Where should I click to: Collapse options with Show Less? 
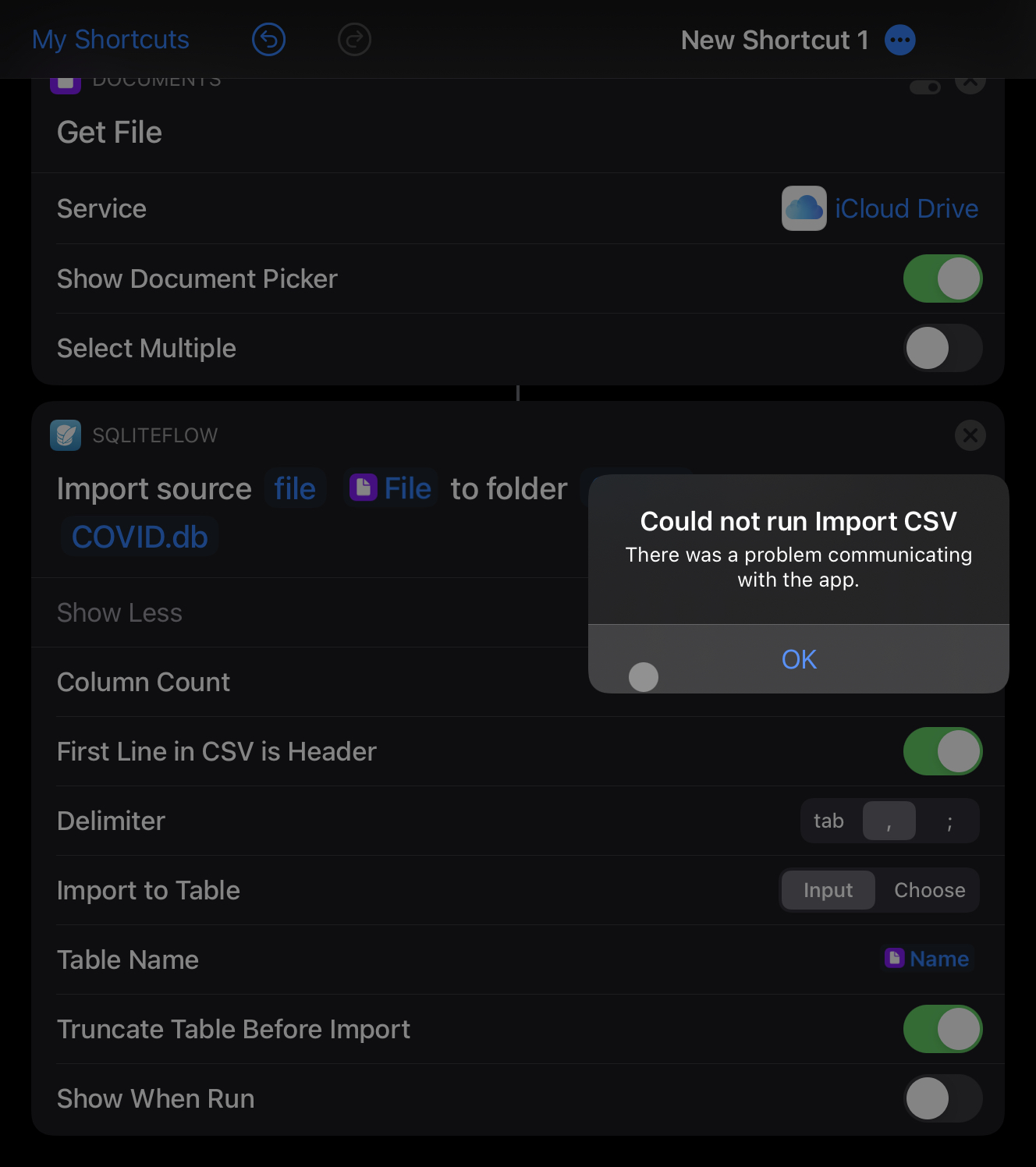tap(119, 612)
